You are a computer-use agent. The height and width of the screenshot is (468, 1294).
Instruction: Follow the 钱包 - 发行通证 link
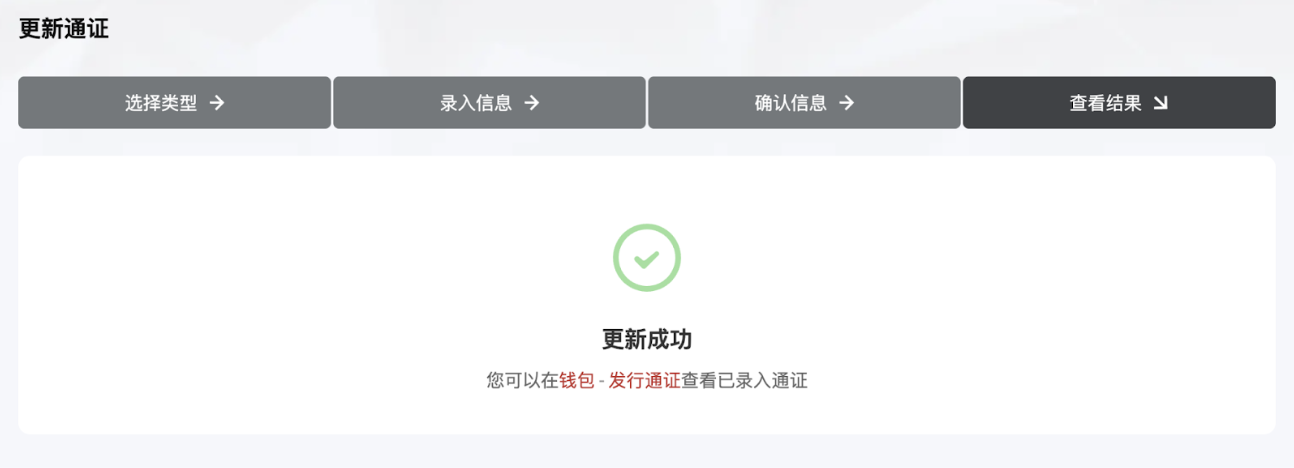(619, 380)
